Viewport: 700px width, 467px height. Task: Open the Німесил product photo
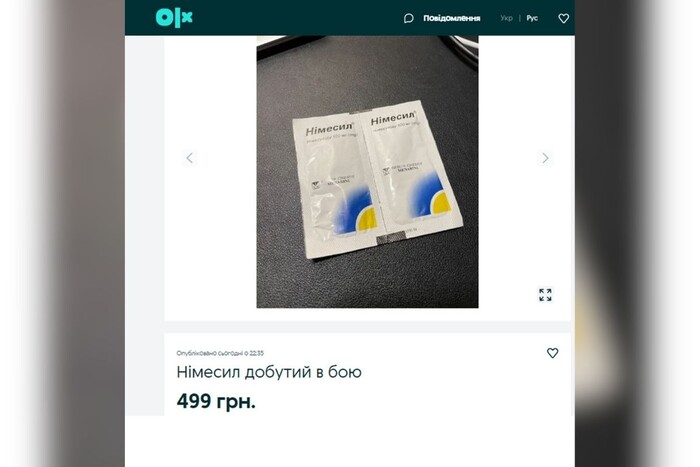[x=367, y=172]
